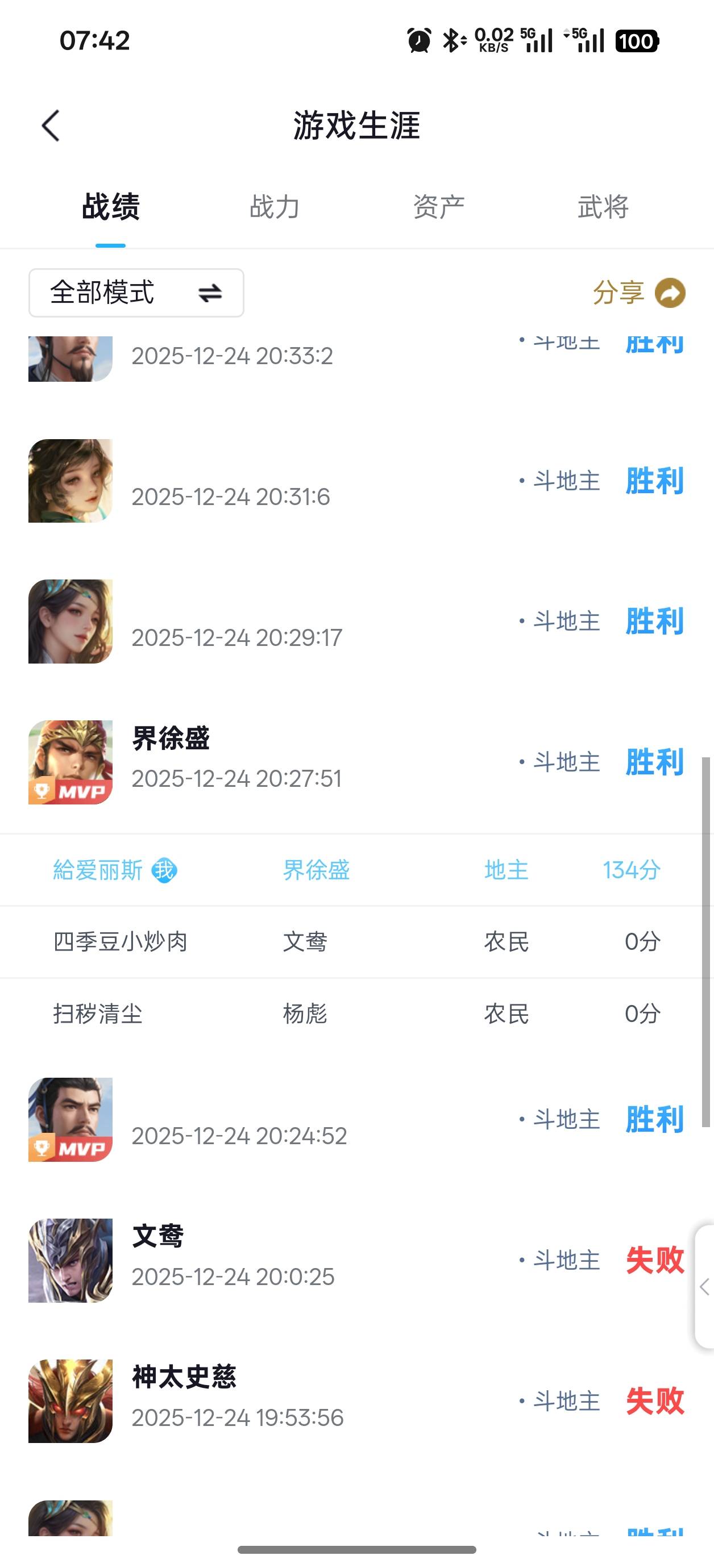Open the 全部模式 mode filter
This screenshot has width=714, height=1568.
click(136, 293)
